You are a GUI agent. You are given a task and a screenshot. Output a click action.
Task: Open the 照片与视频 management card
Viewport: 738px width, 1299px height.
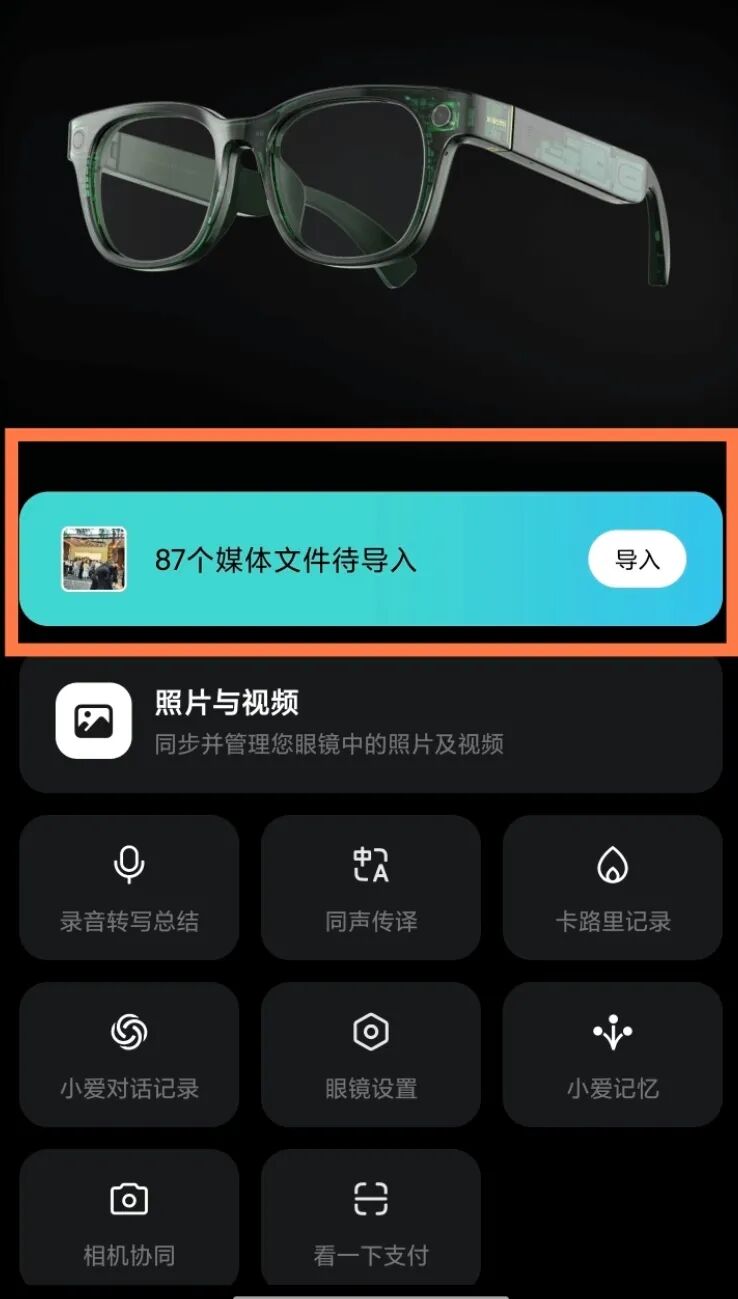370,722
